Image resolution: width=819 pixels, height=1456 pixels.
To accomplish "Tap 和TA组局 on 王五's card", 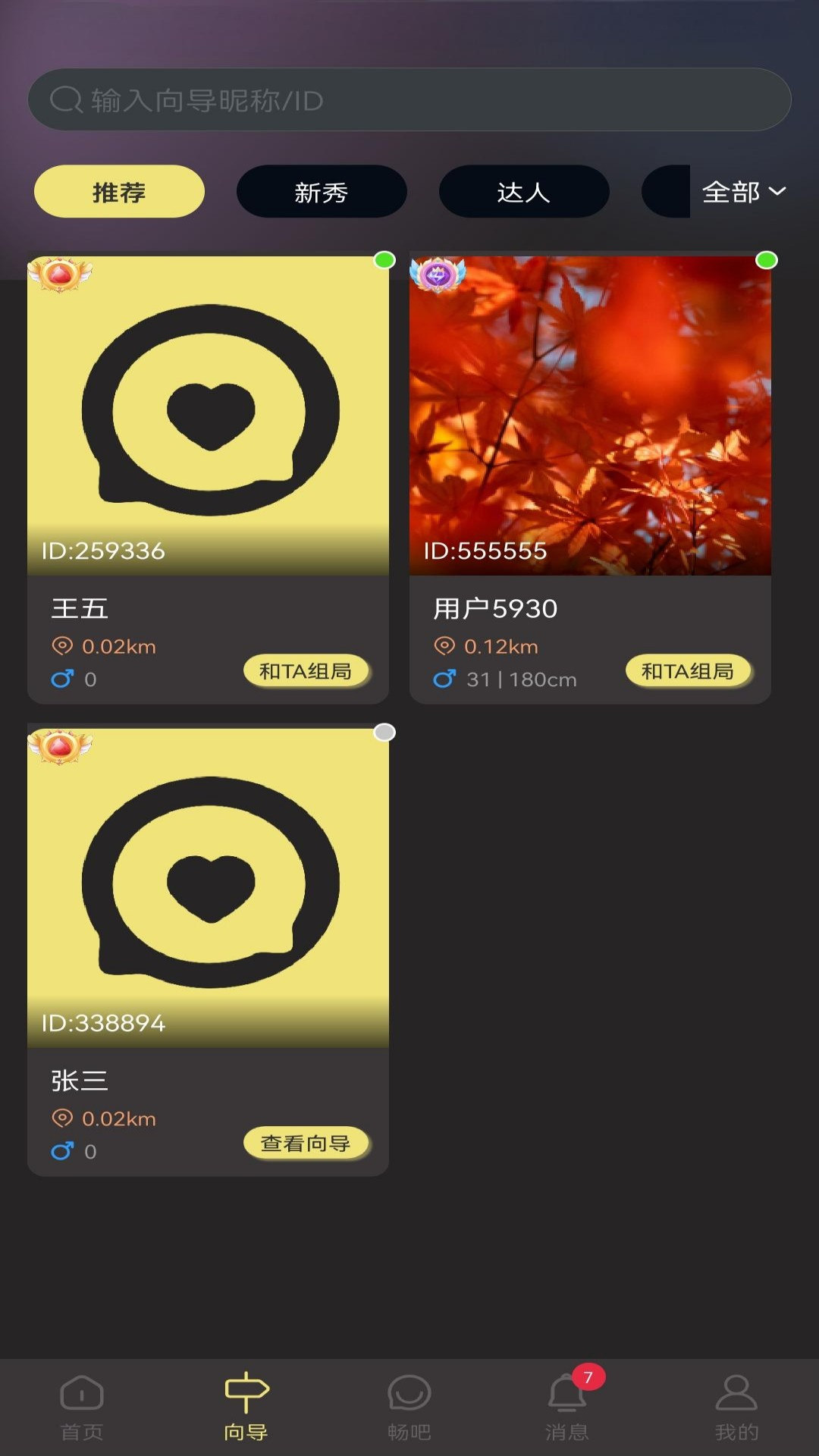I will (306, 671).
